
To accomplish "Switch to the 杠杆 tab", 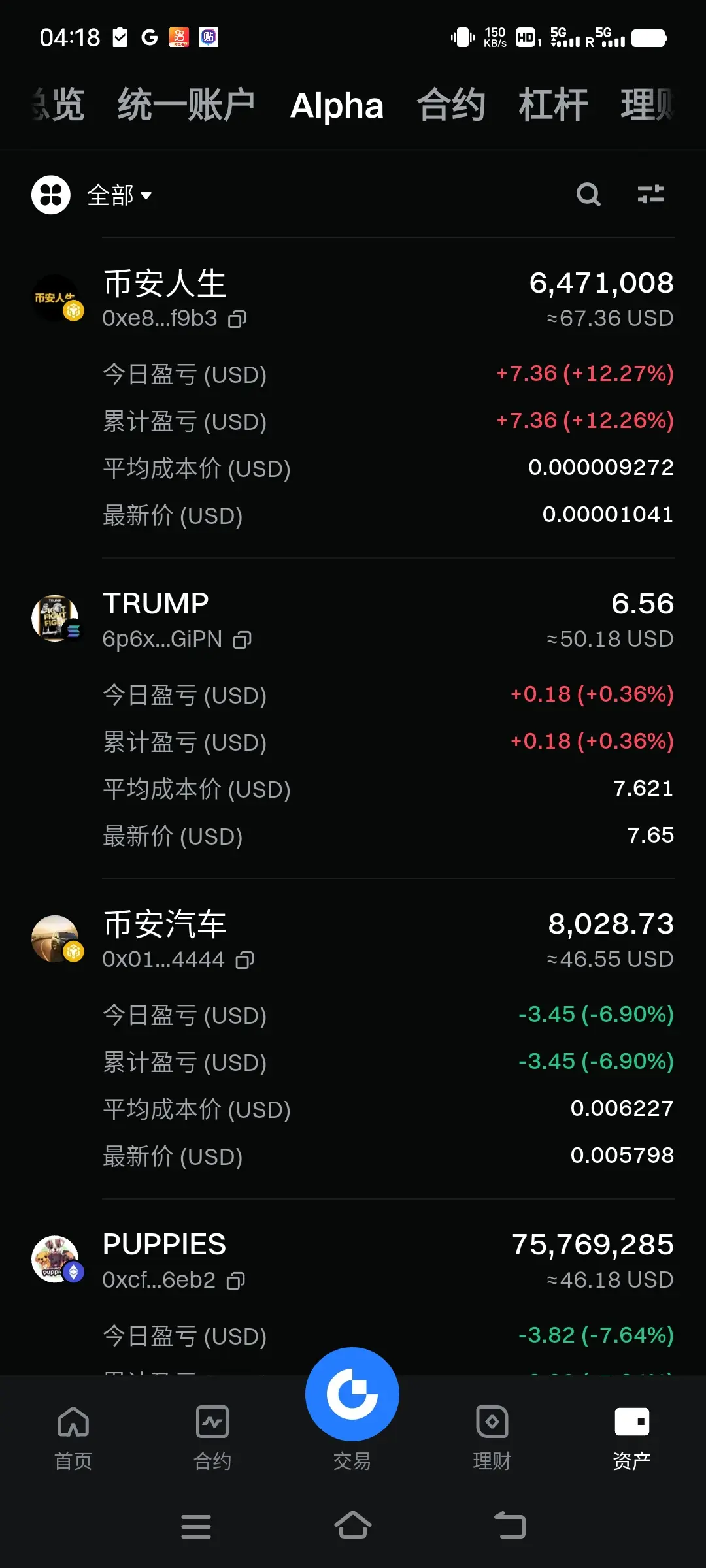I will pos(553,105).
